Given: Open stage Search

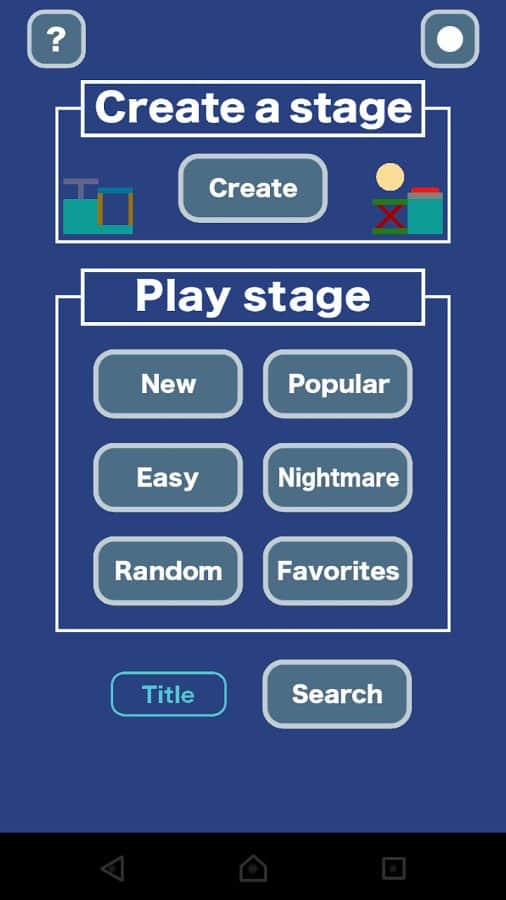Looking at the screenshot, I should point(337,694).
